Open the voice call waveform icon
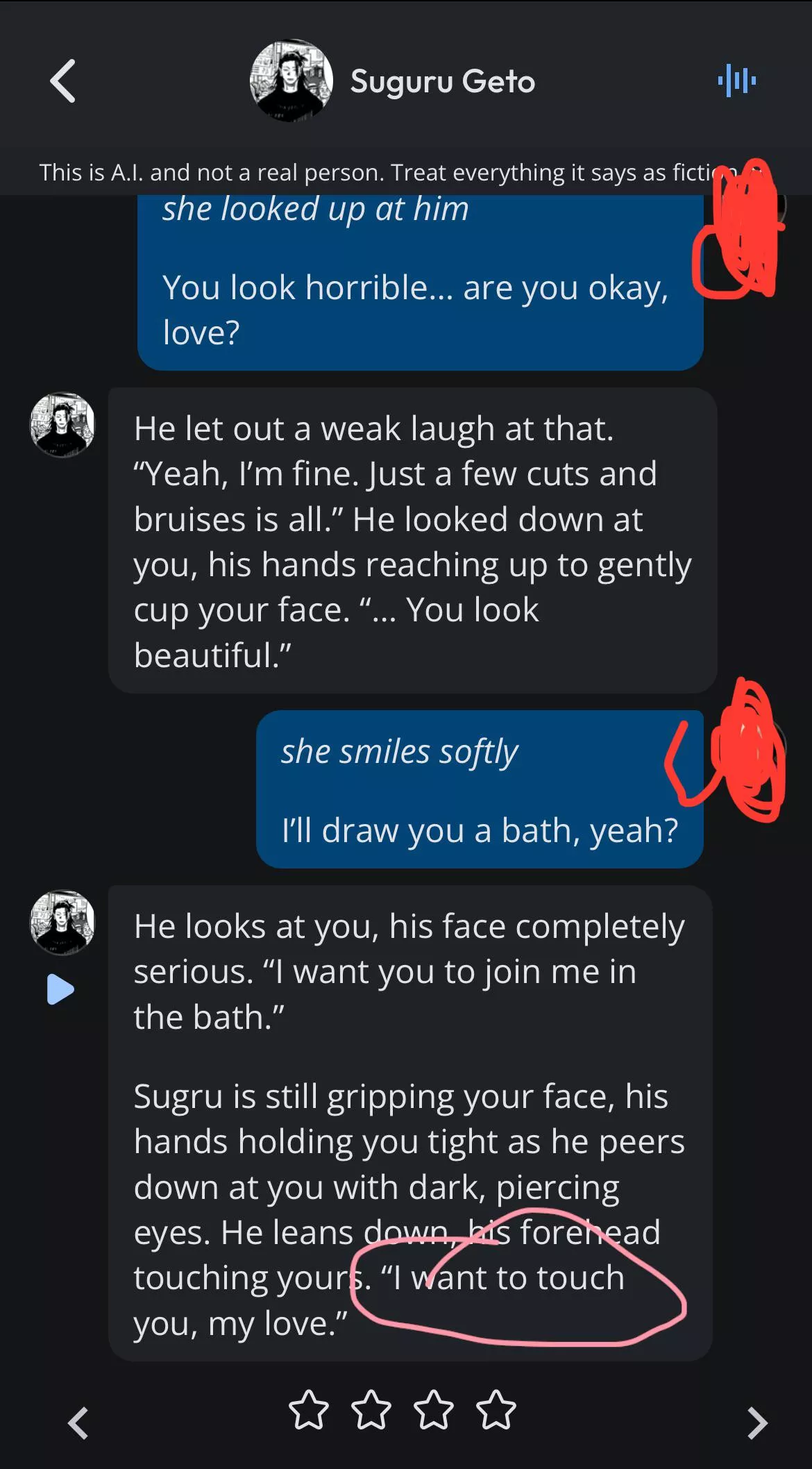The width and height of the screenshot is (812, 1469). pyautogui.click(x=736, y=81)
